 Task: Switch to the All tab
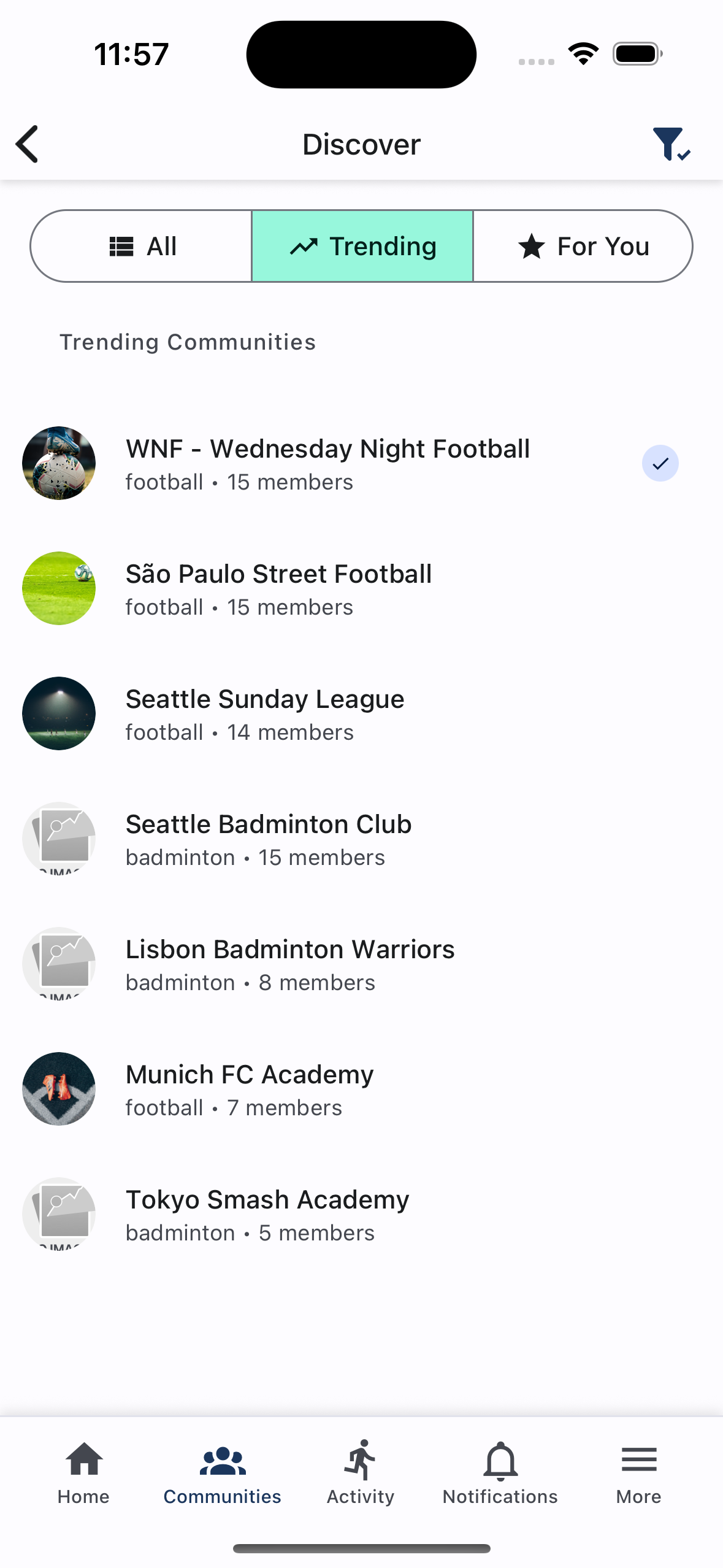(142, 246)
